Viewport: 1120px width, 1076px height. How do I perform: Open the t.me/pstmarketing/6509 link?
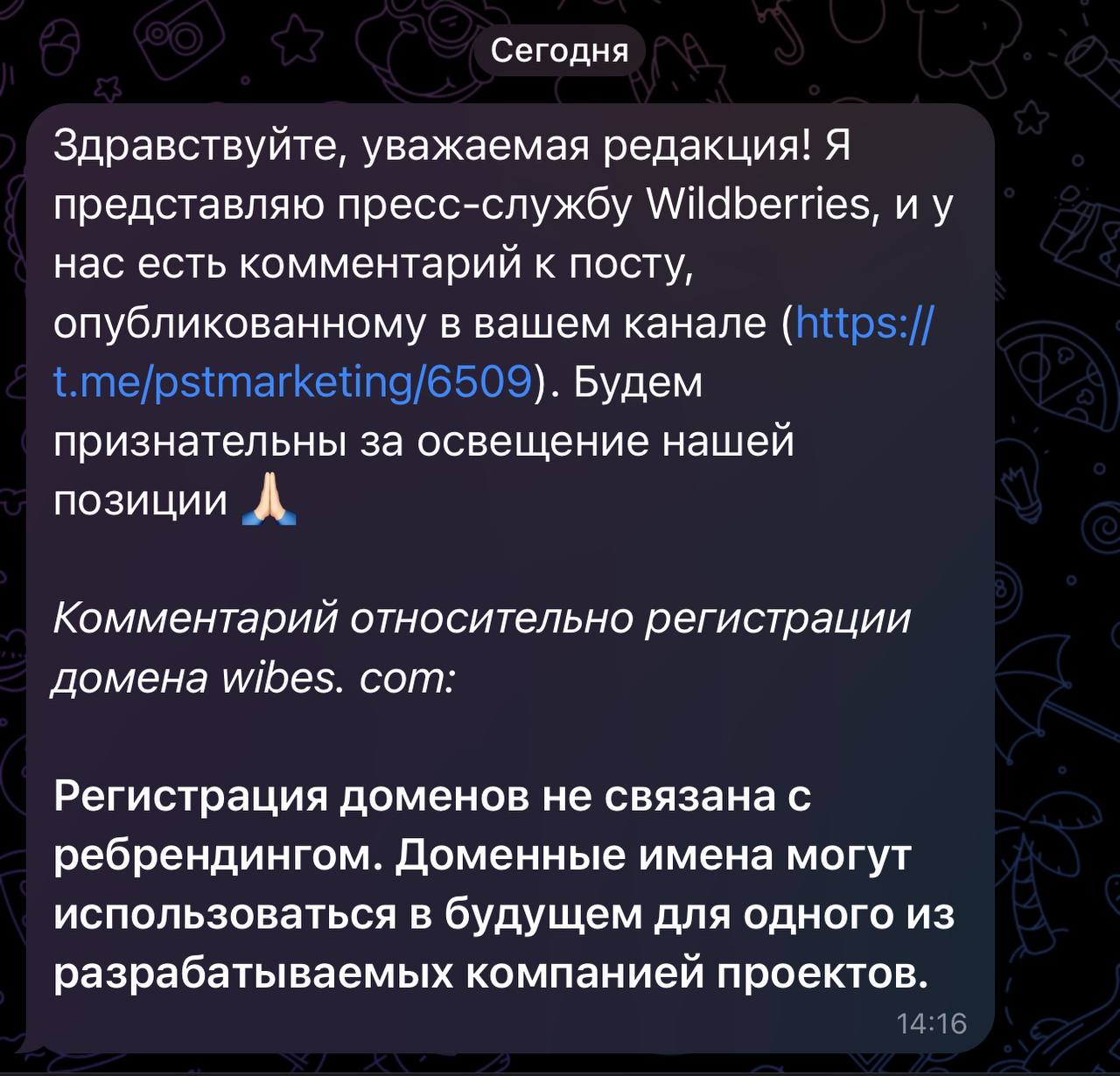tap(292, 382)
